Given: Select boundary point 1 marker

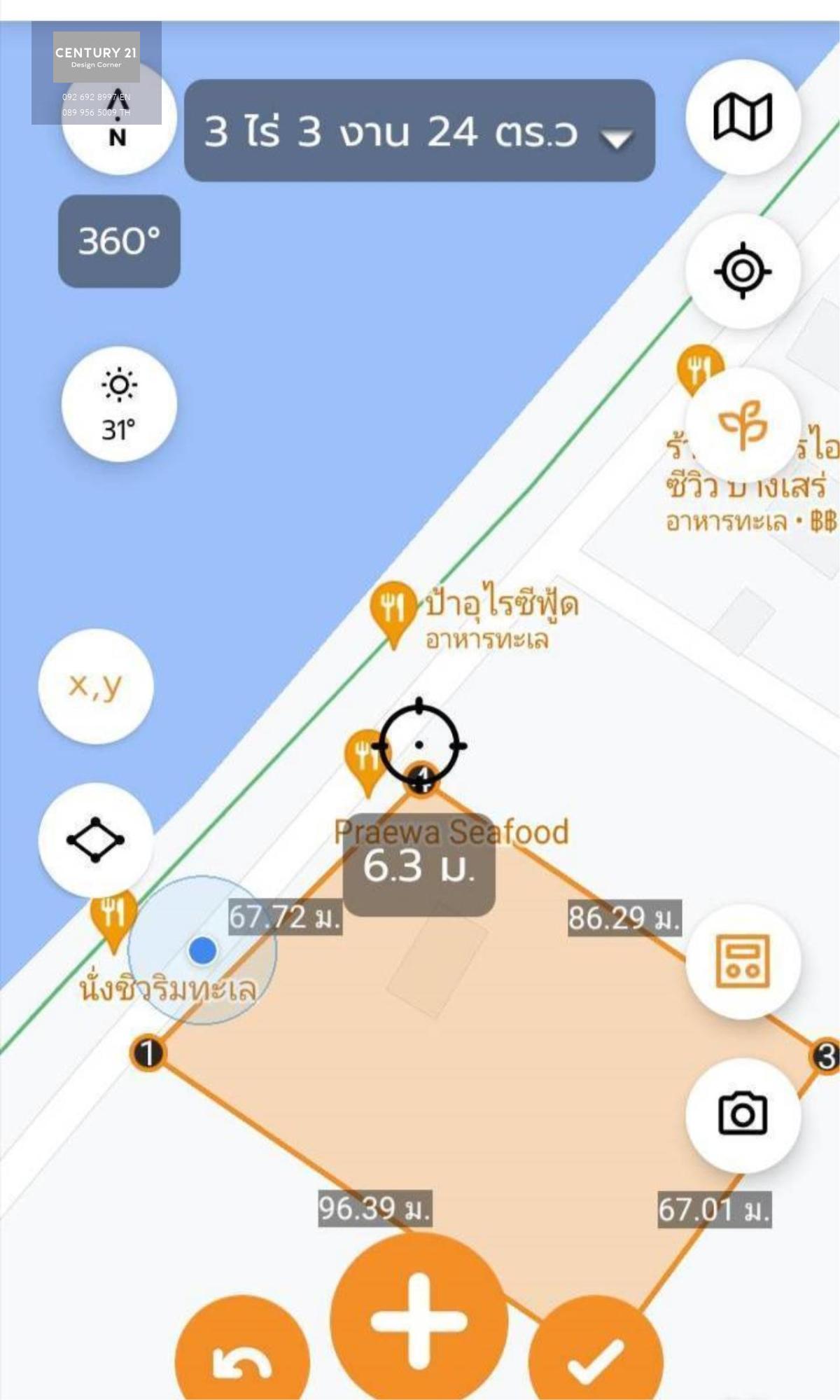Looking at the screenshot, I should (x=148, y=1053).
